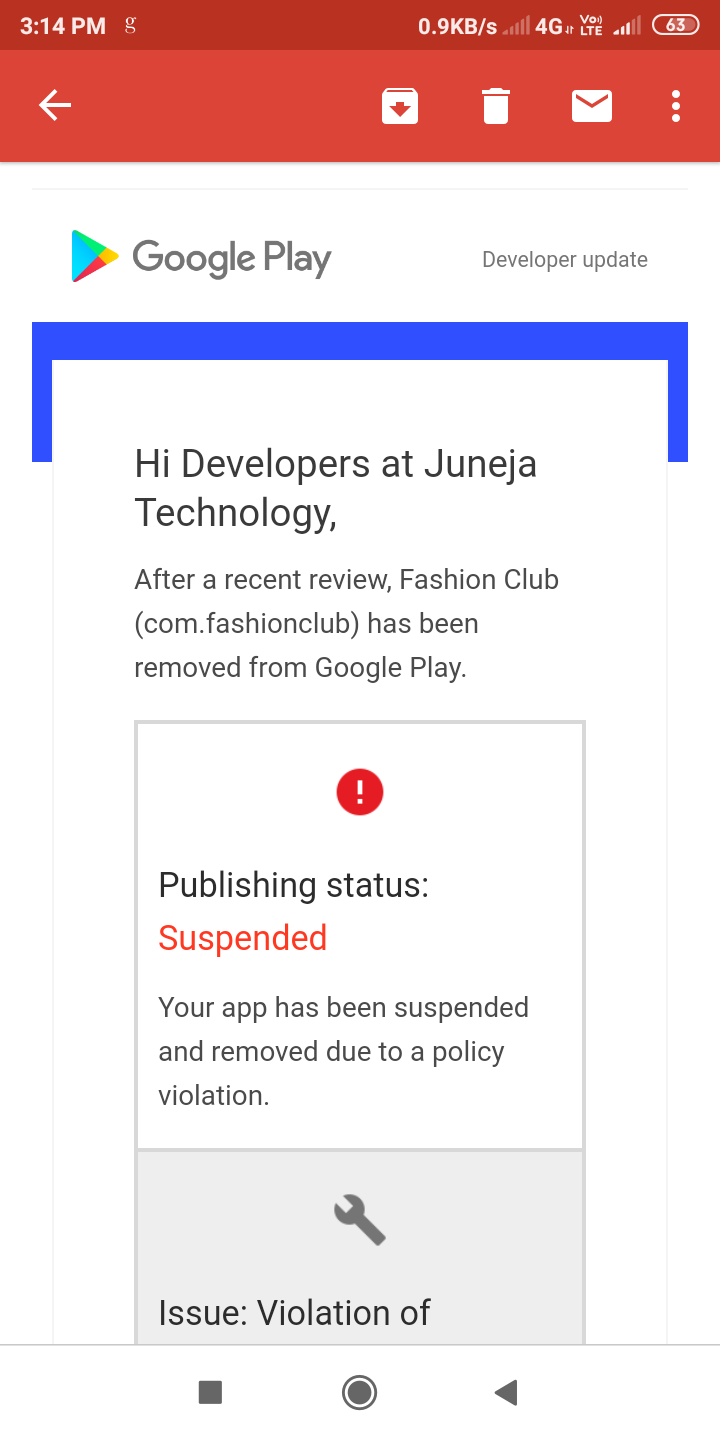
Task: Delete this email
Action: click(x=496, y=106)
